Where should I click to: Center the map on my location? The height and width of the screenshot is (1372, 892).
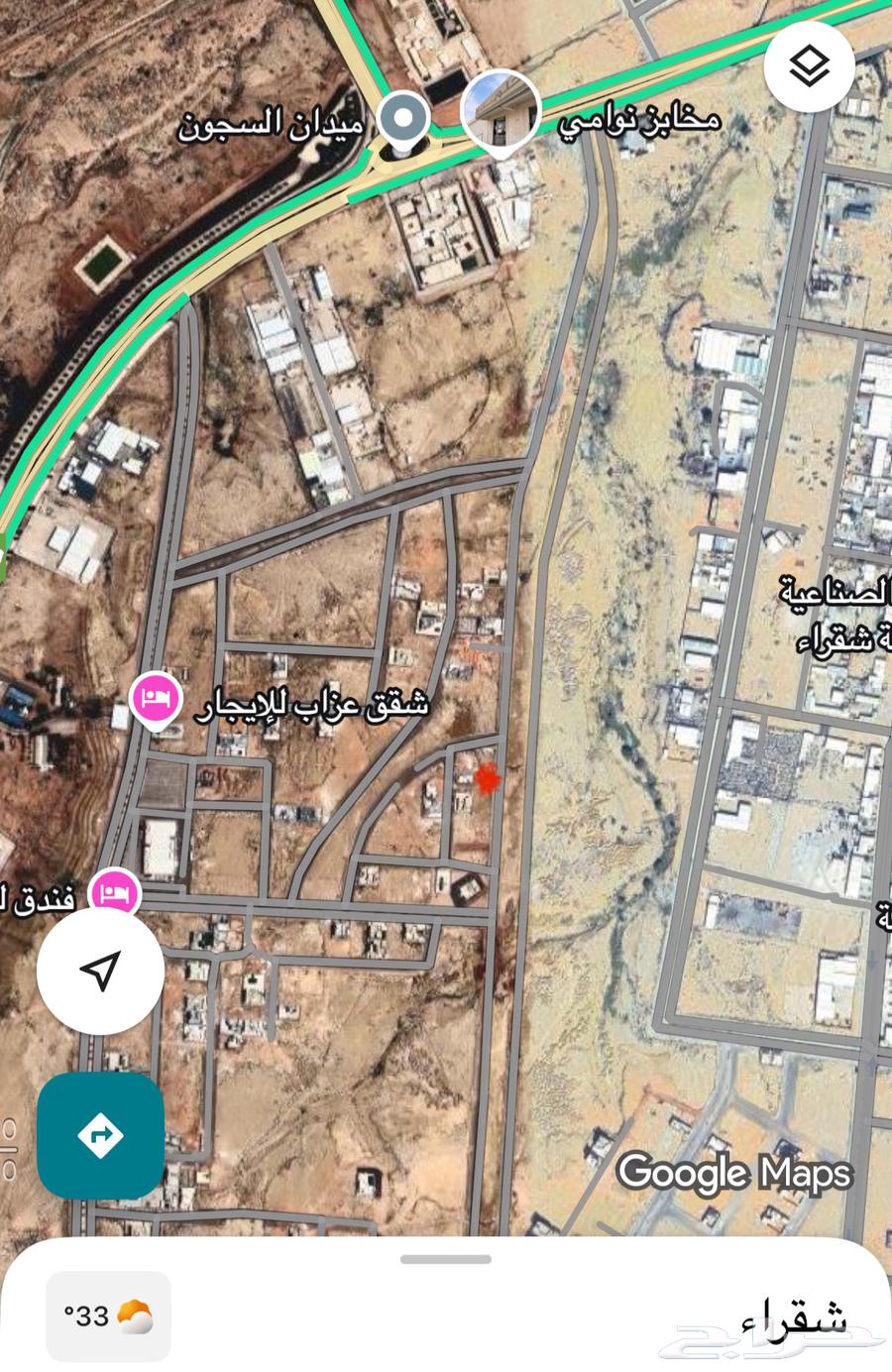pyautogui.click(x=100, y=972)
